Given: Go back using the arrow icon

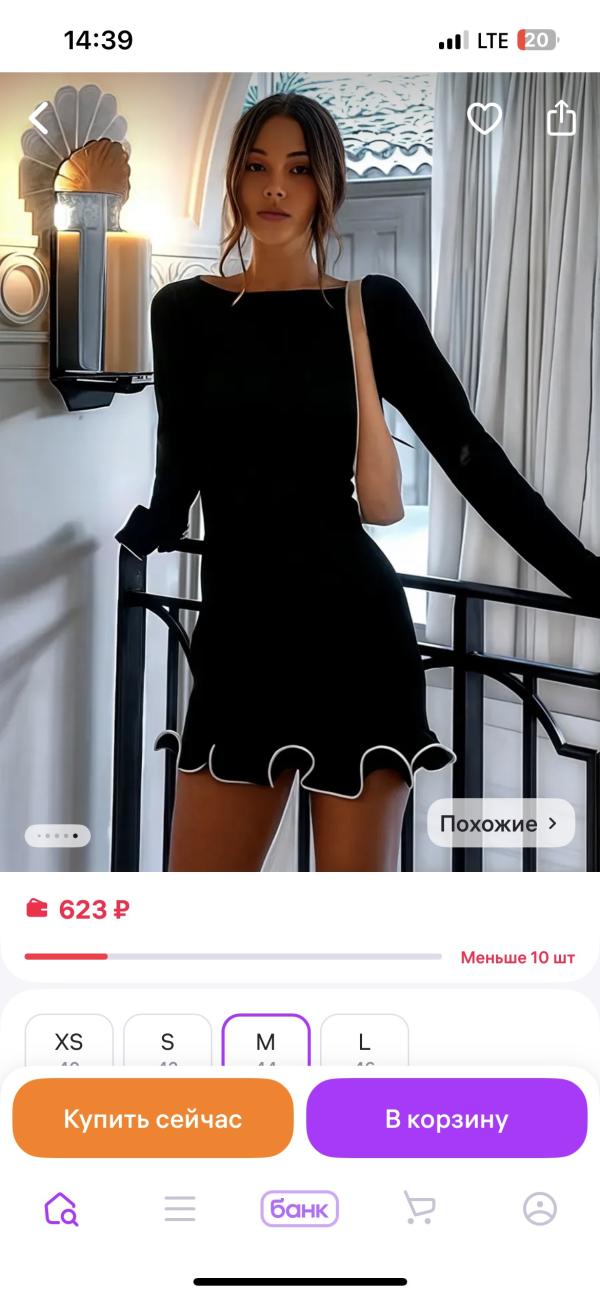Looking at the screenshot, I should coord(38,118).
